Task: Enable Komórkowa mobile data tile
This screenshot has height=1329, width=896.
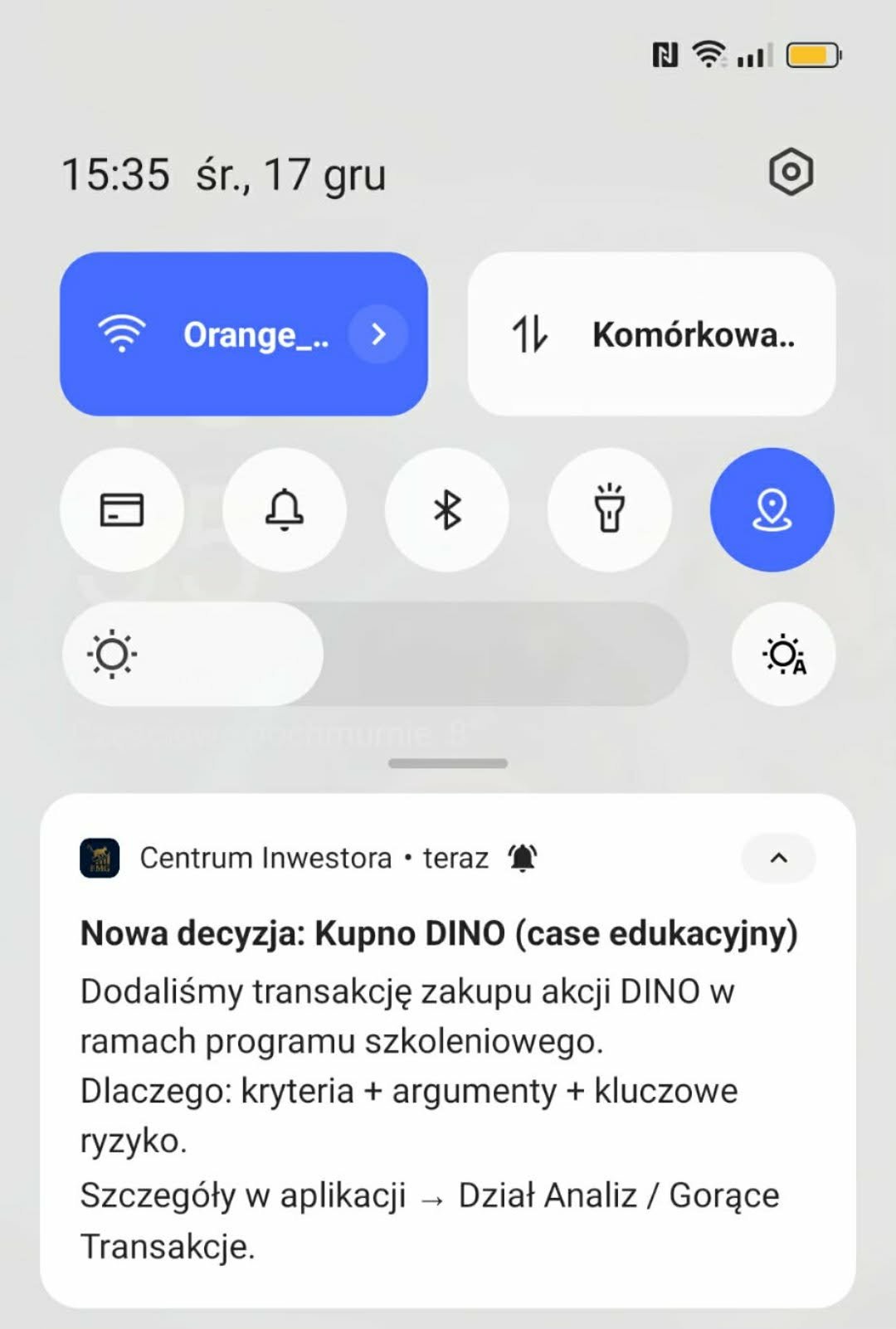Action: [x=651, y=334]
